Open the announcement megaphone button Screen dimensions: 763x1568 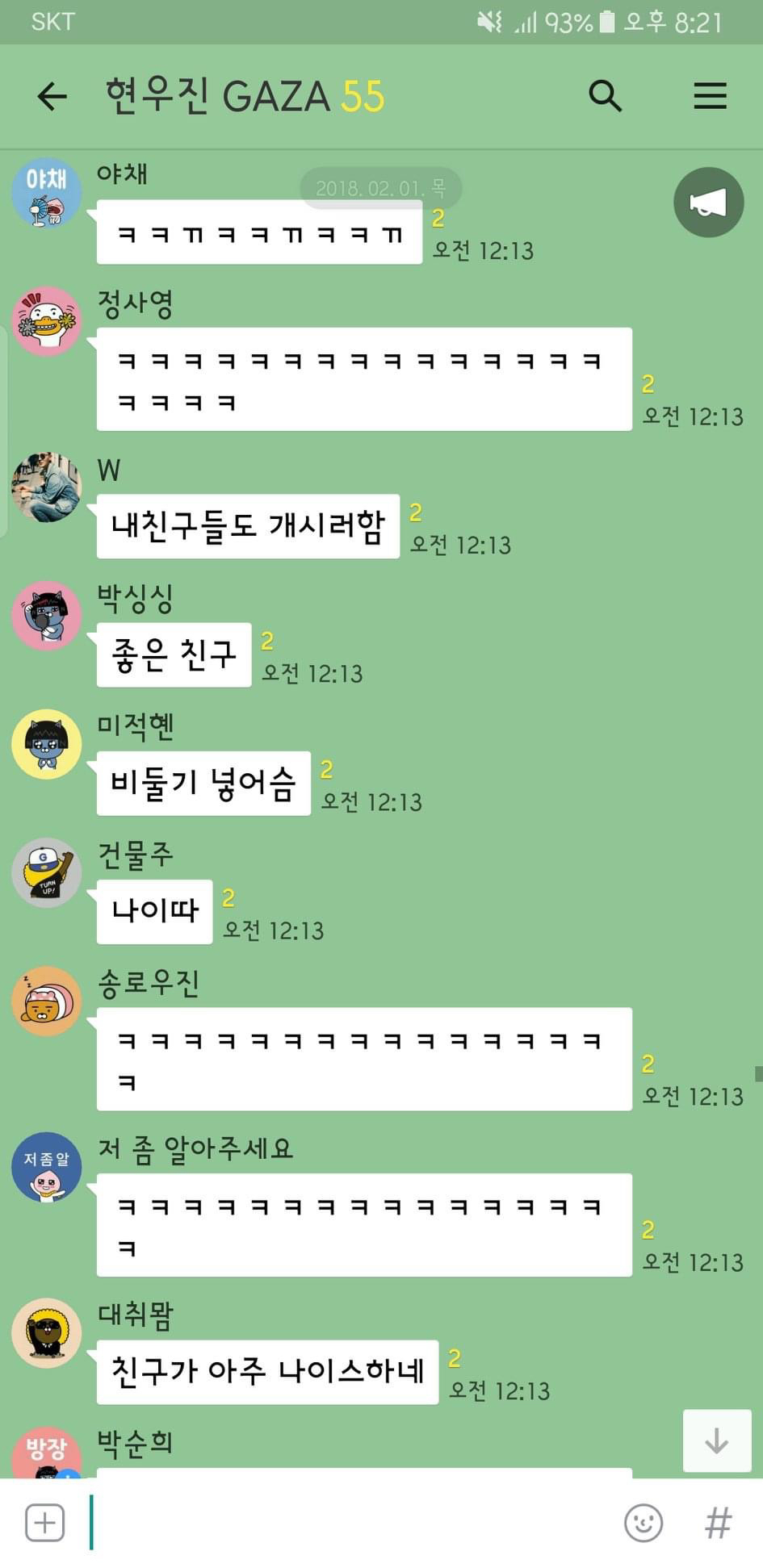(708, 203)
